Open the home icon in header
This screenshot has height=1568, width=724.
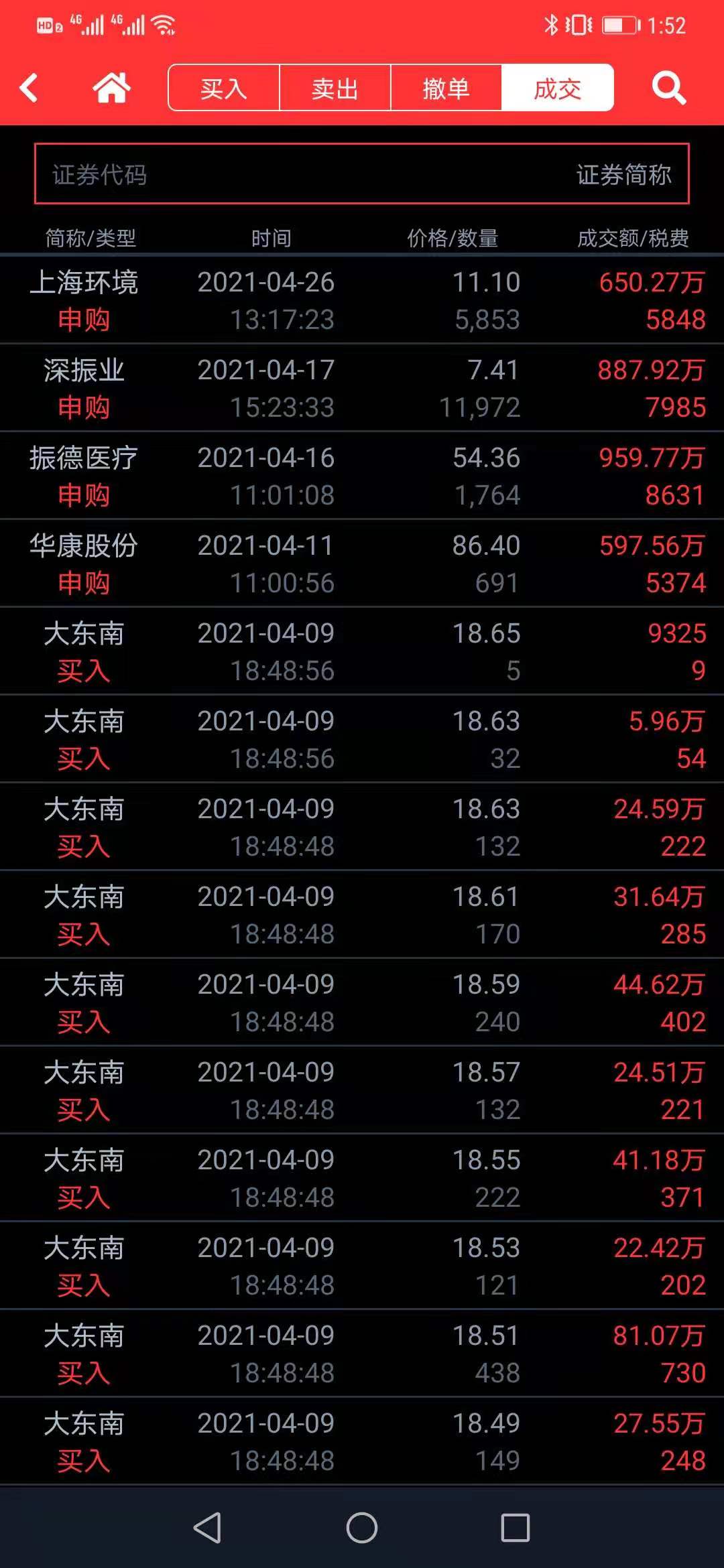click(x=111, y=88)
